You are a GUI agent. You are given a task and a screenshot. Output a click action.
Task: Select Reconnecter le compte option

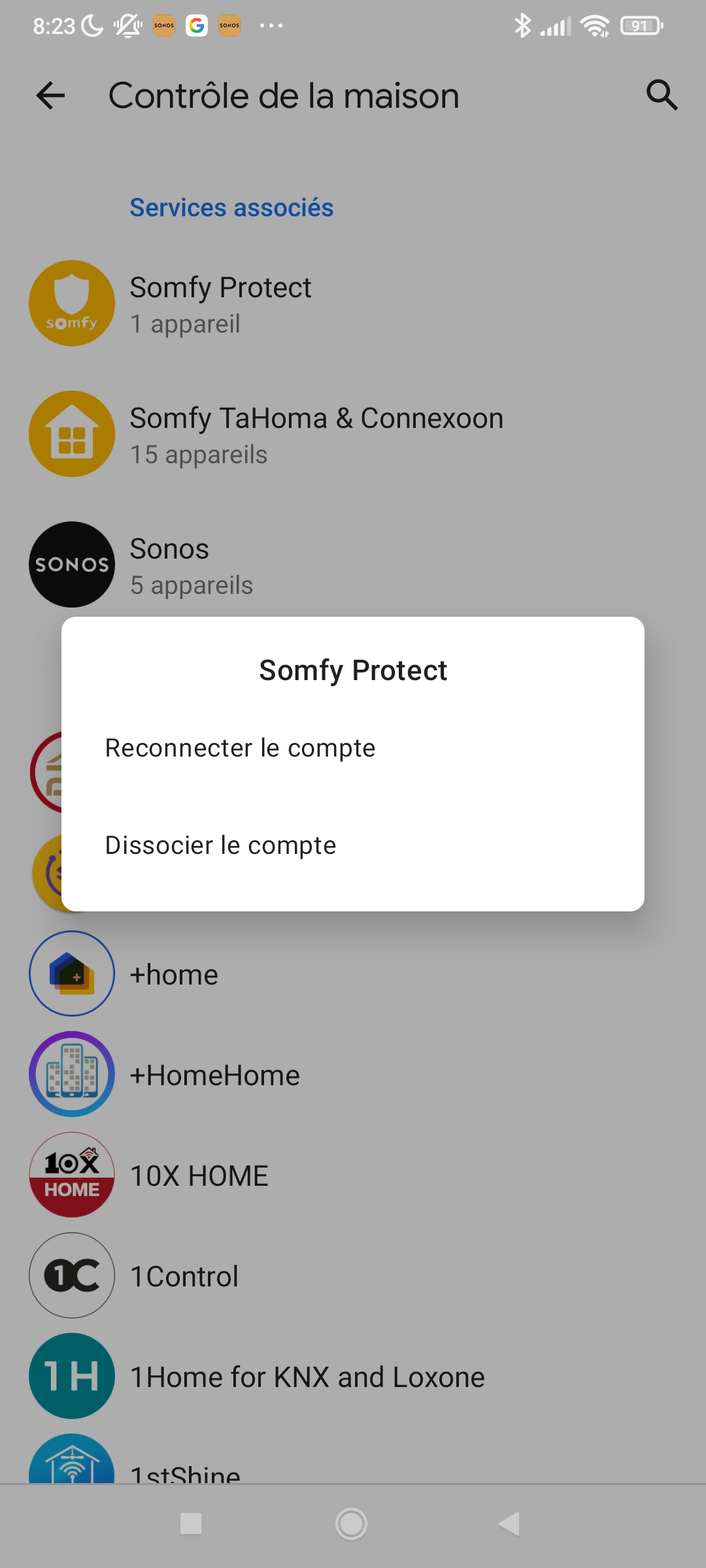click(x=240, y=748)
